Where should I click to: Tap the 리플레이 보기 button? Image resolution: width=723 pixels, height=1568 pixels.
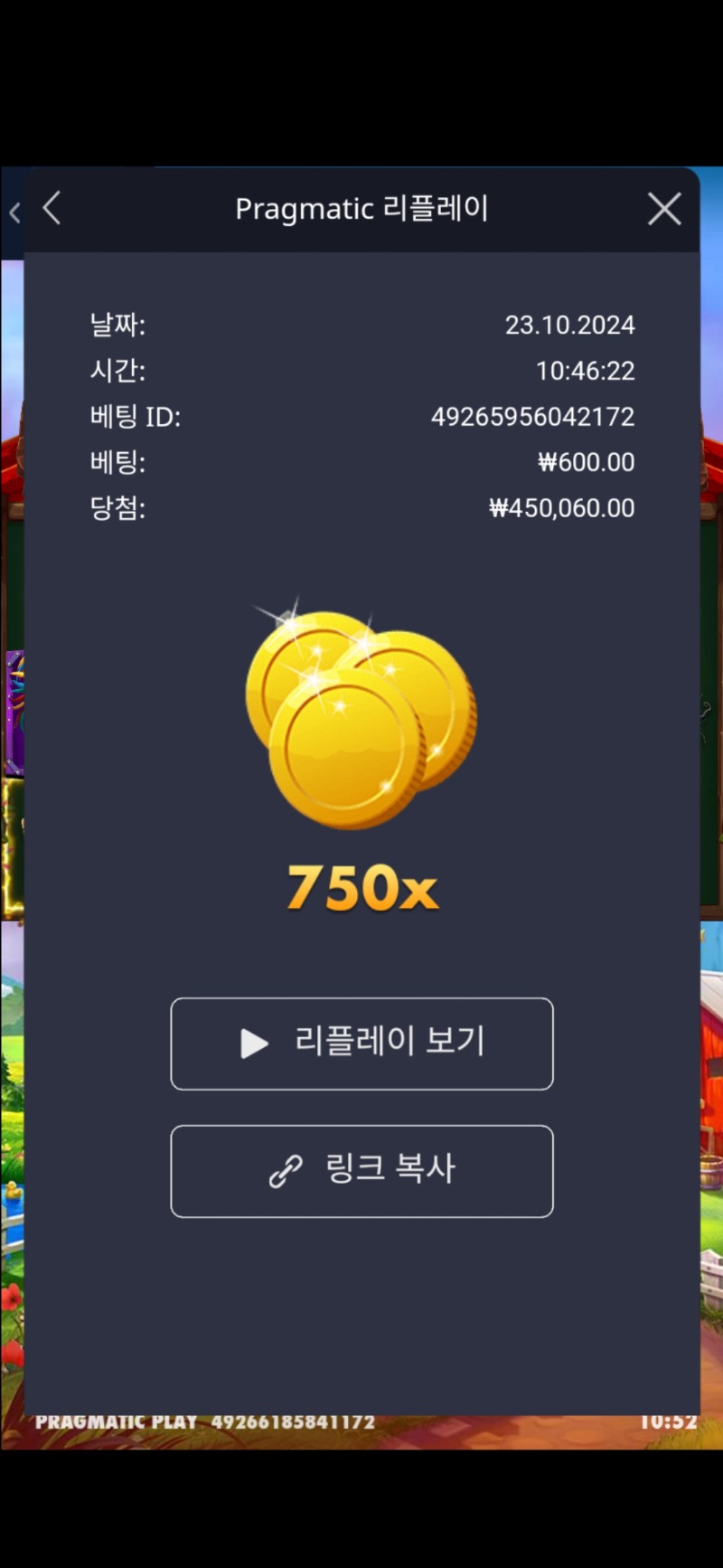pyautogui.click(x=361, y=1044)
